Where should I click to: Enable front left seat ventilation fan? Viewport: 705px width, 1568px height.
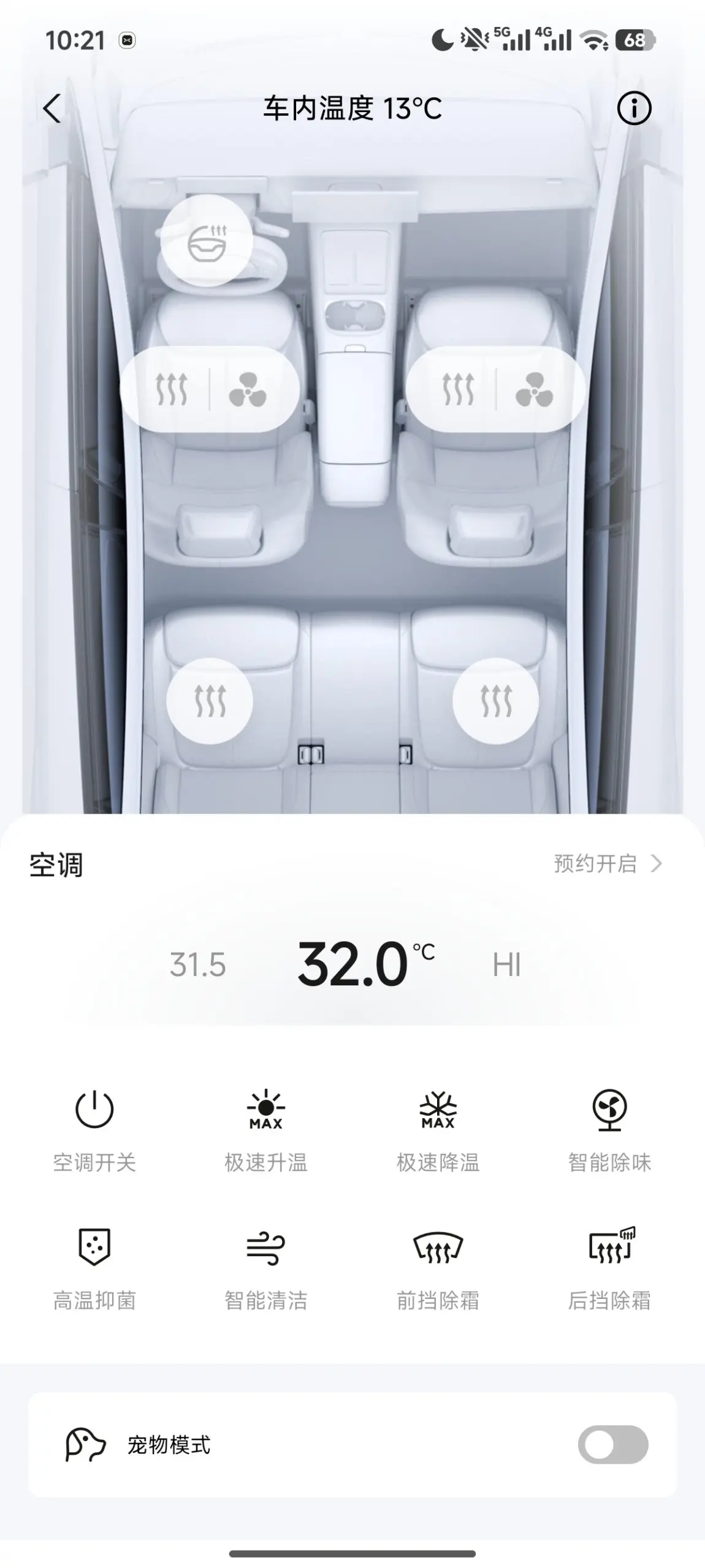[x=248, y=389]
